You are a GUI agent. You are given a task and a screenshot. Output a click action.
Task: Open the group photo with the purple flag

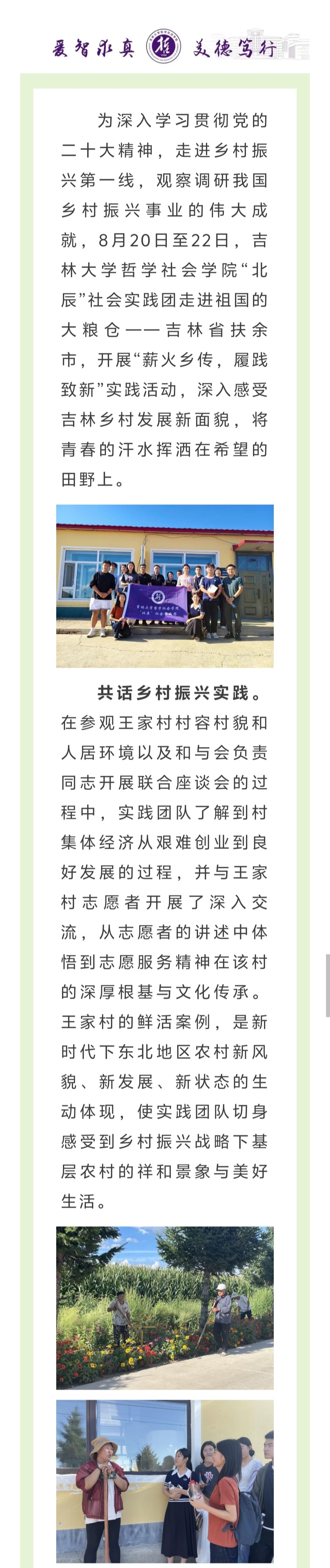click(164, 586)
